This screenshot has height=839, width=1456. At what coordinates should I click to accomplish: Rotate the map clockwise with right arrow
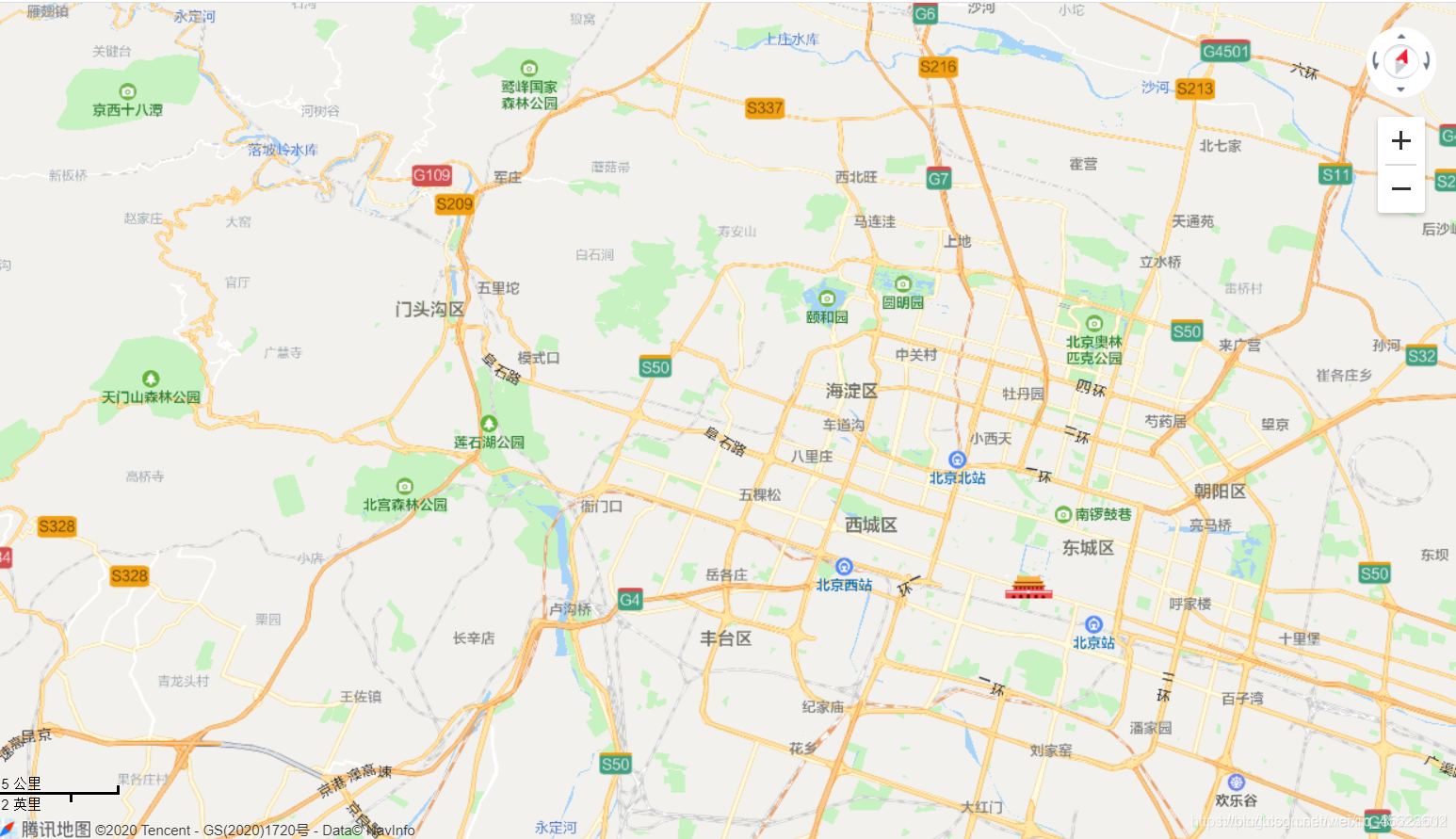tap(1427, 62)
